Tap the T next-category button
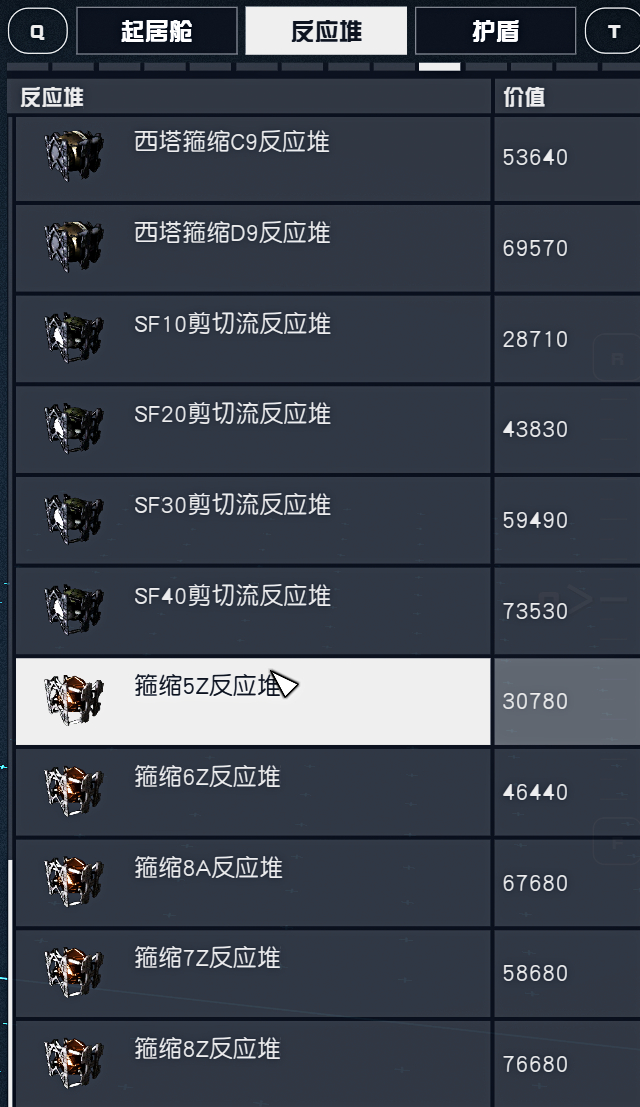 [613, 31]
